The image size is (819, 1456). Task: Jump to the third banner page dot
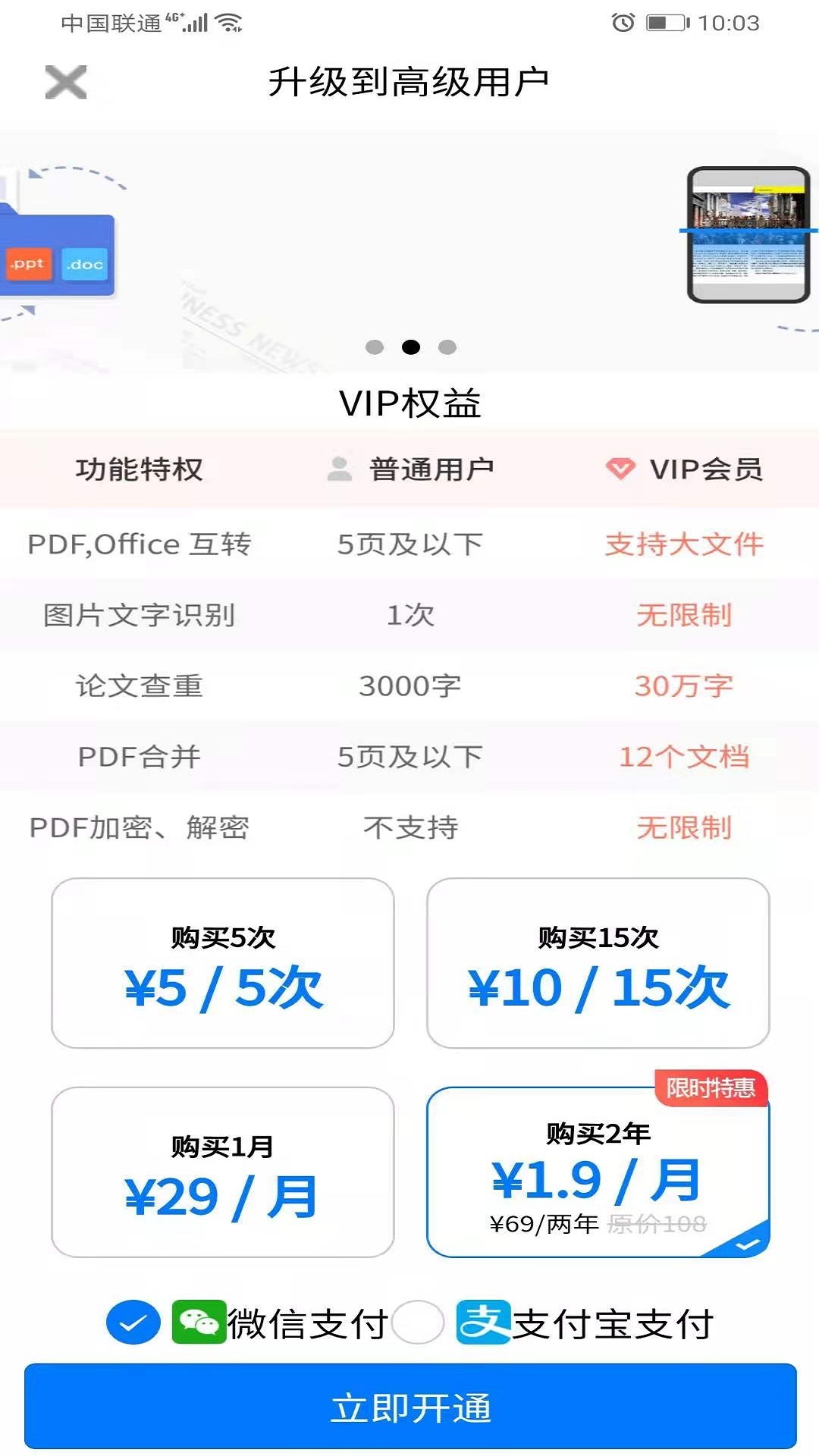pyautogui.click(x=447, y=347)
